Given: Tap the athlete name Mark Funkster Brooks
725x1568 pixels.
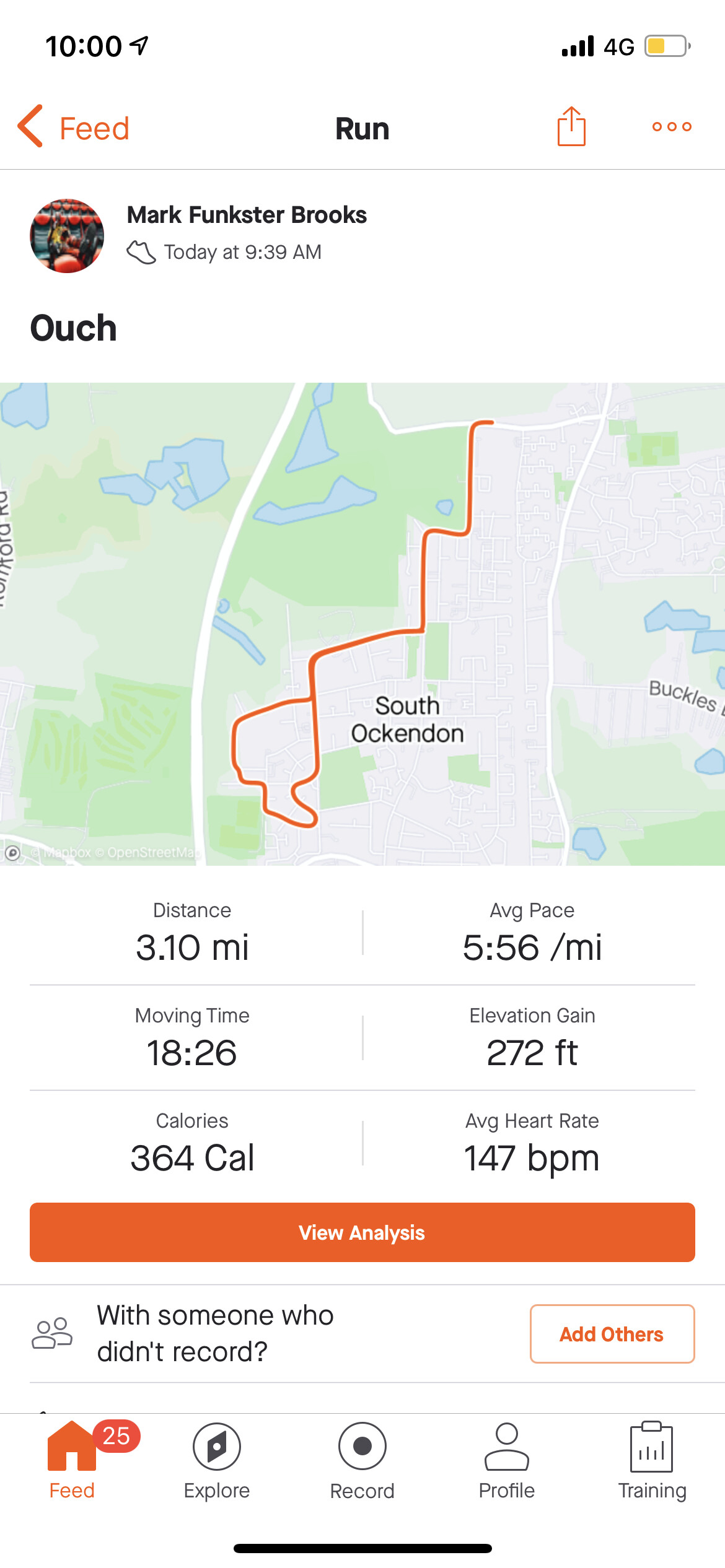Looking at the screenshot, I should coord(247,215).
